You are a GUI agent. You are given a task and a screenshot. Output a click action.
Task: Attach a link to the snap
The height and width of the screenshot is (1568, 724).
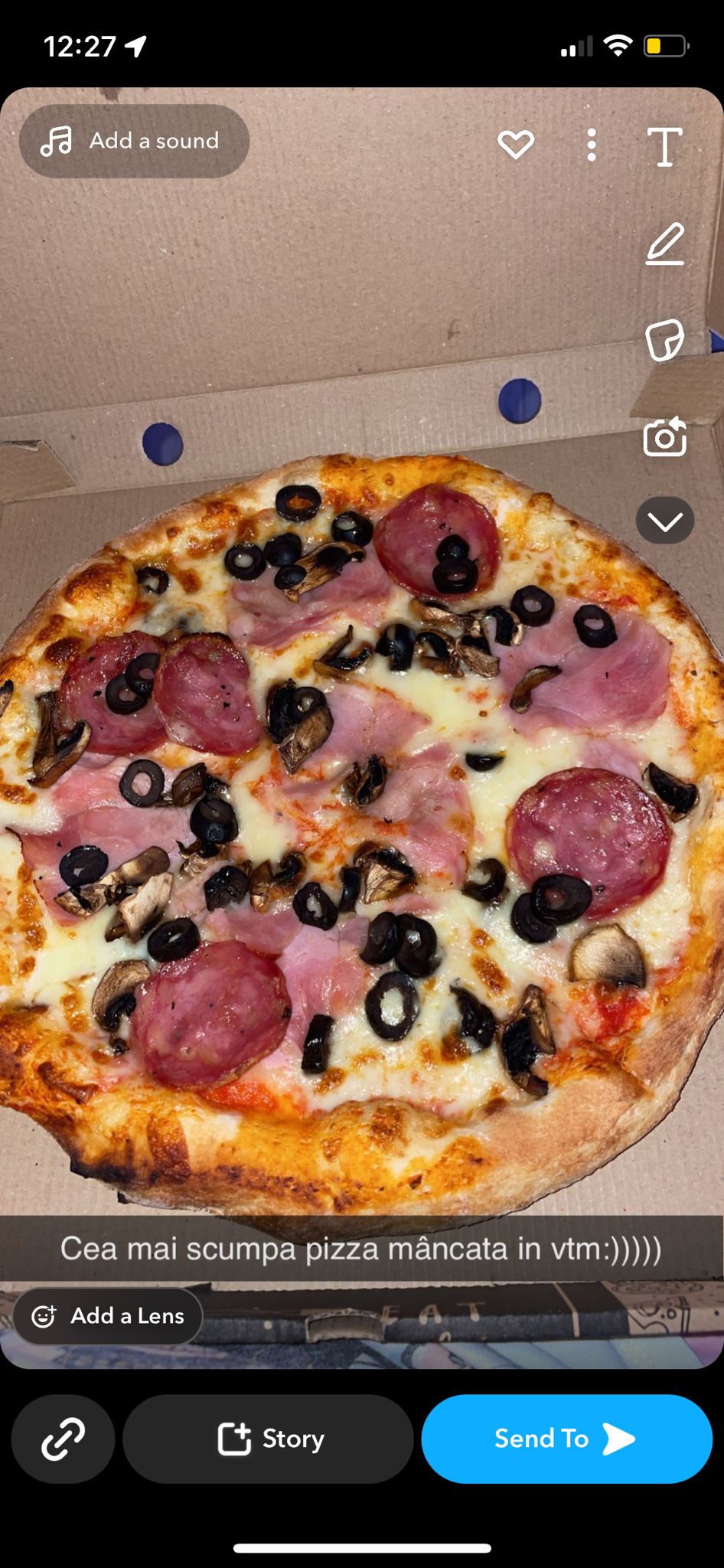pyautogui.click(x=63, y=1439)
